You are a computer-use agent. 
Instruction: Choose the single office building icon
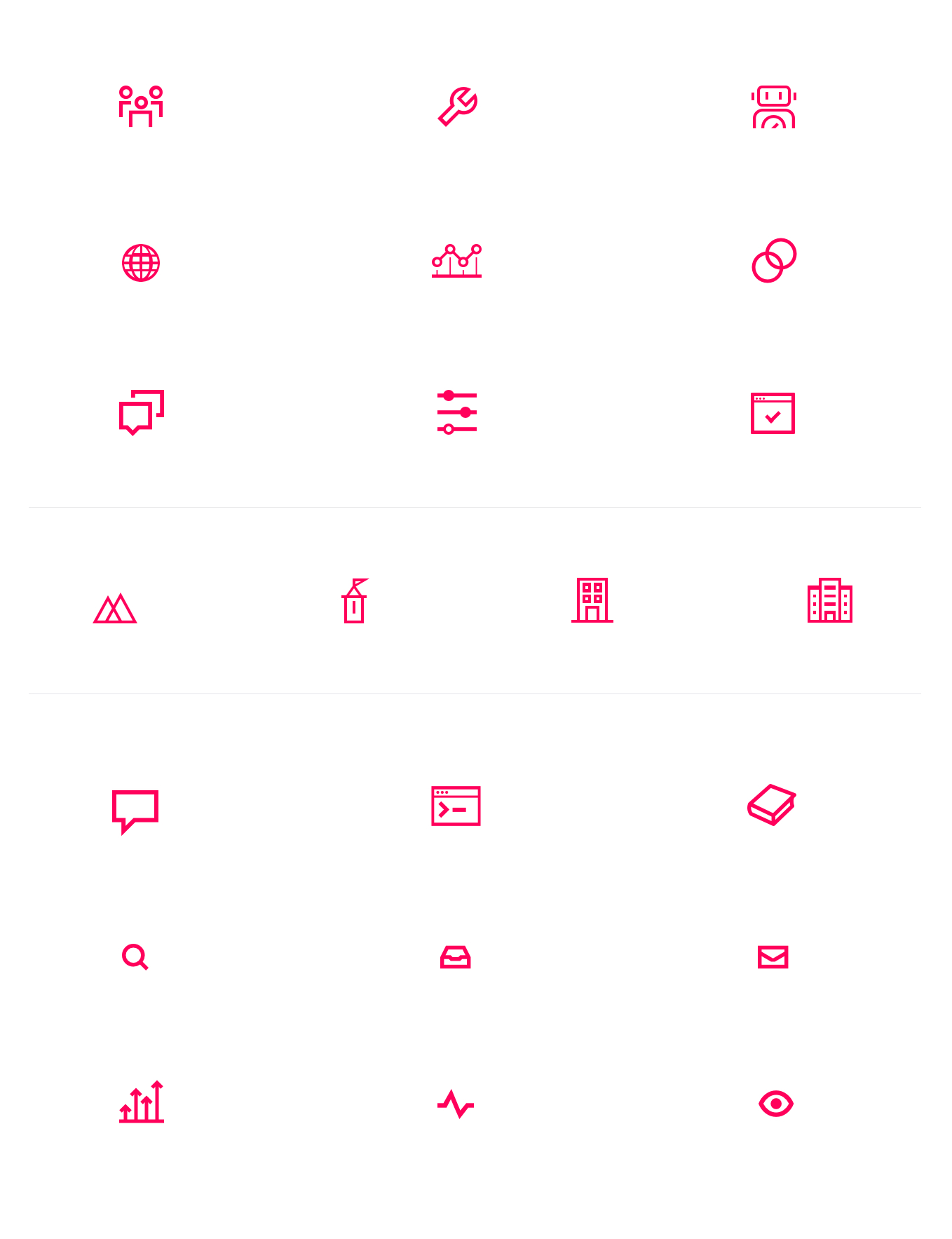tap(592, 600)
